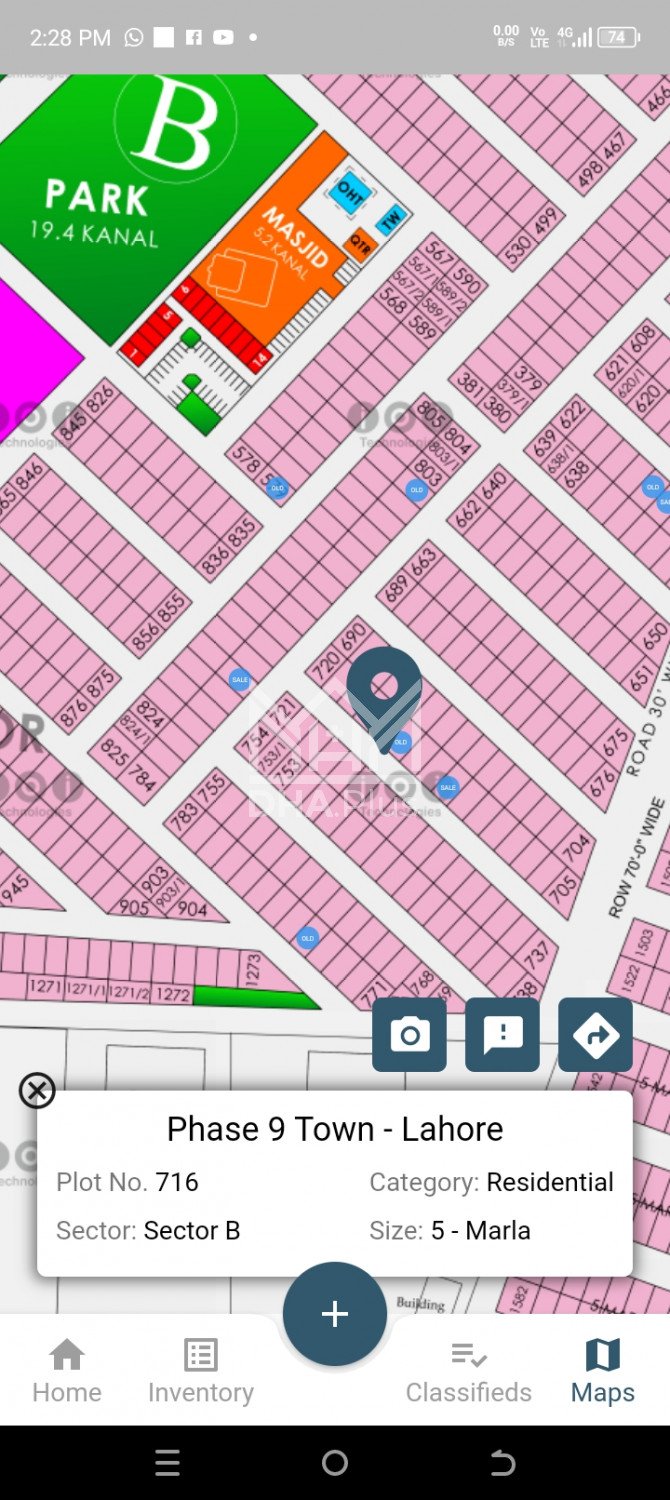Tap the system home button
This screenshot has width=670, height=1500.
coord(335,1463)
